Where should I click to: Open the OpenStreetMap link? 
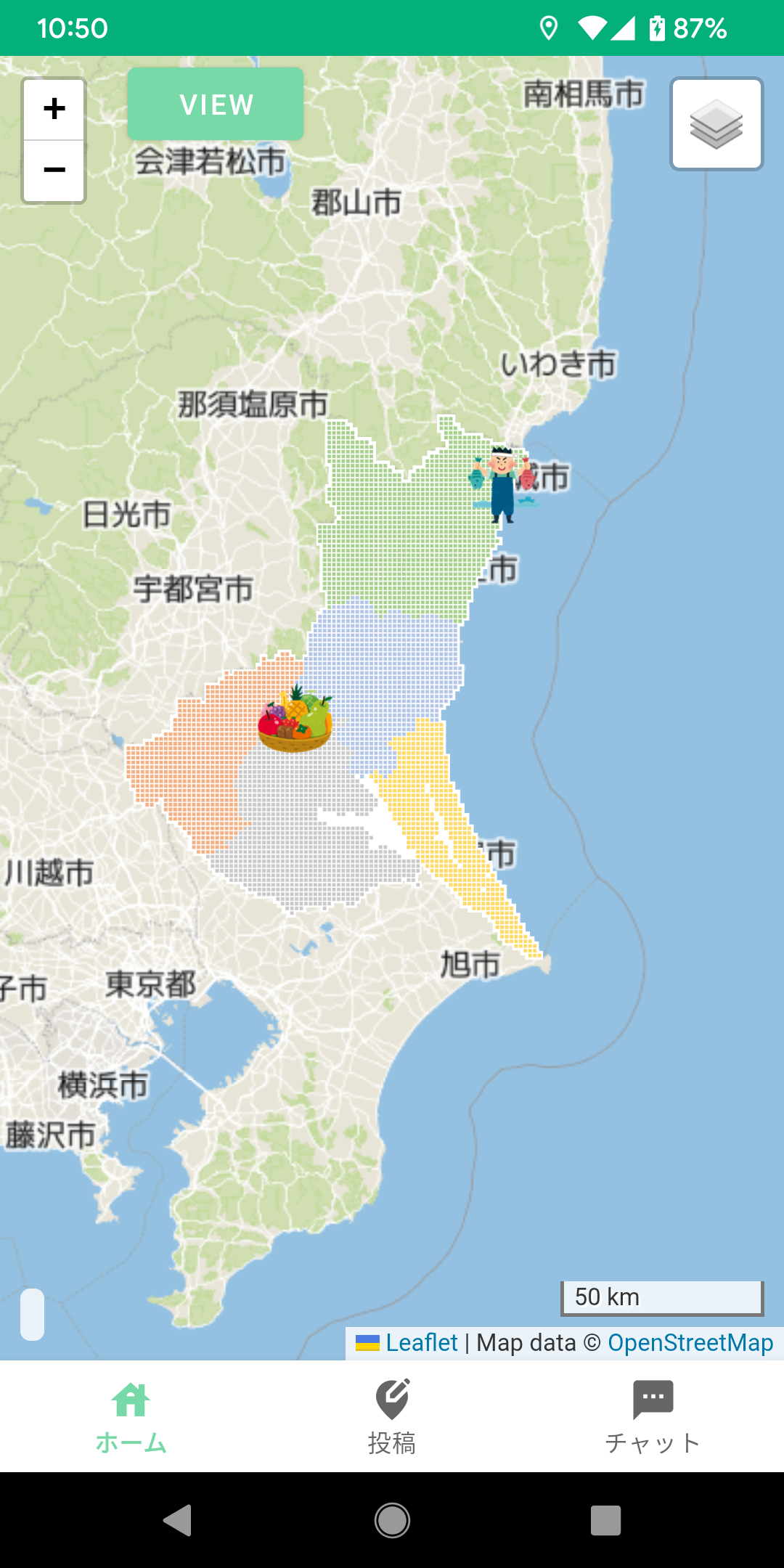click(x=690, y=1343)
